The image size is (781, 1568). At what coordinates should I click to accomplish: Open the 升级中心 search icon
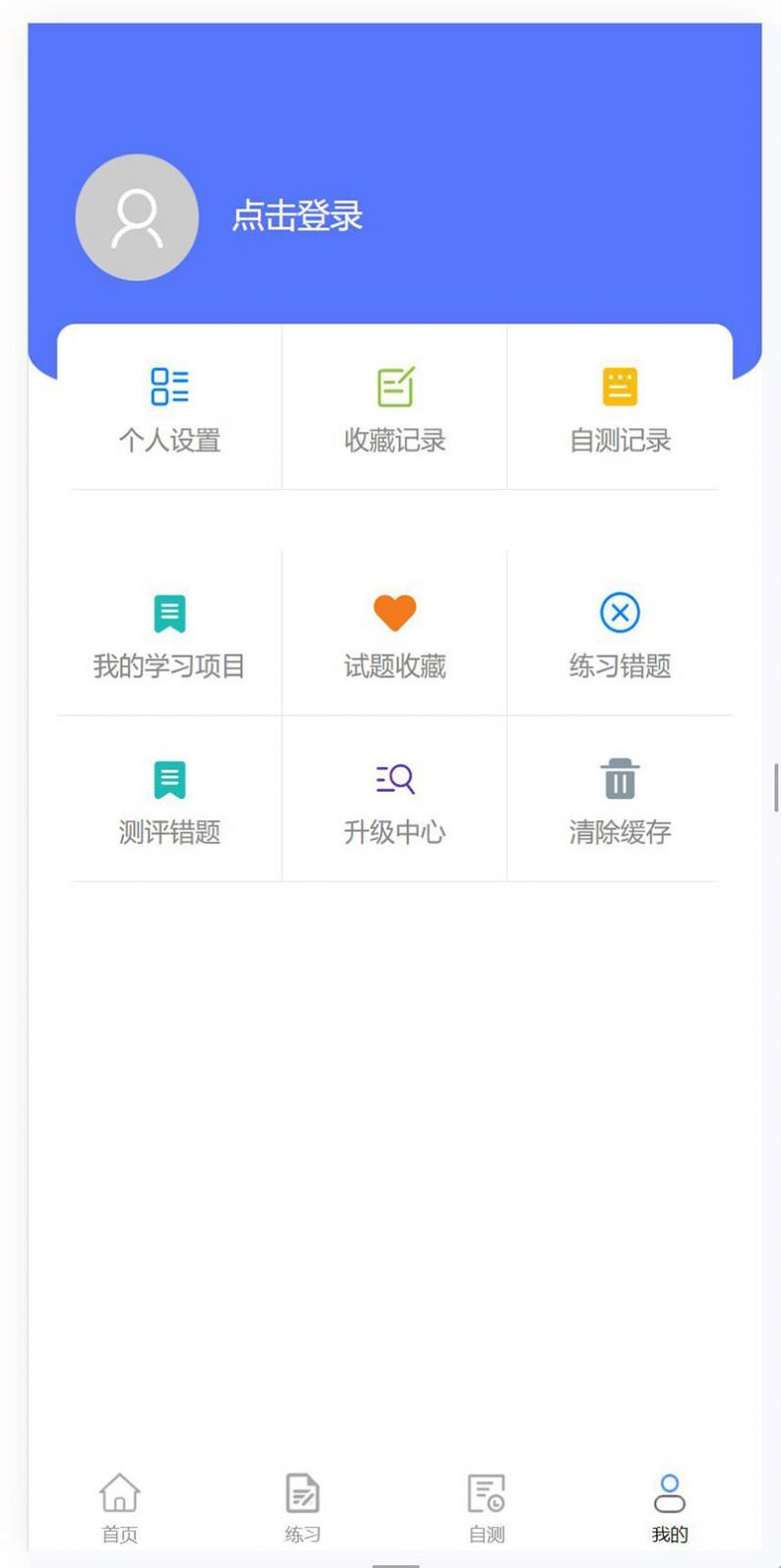click(x=395, y=778)
